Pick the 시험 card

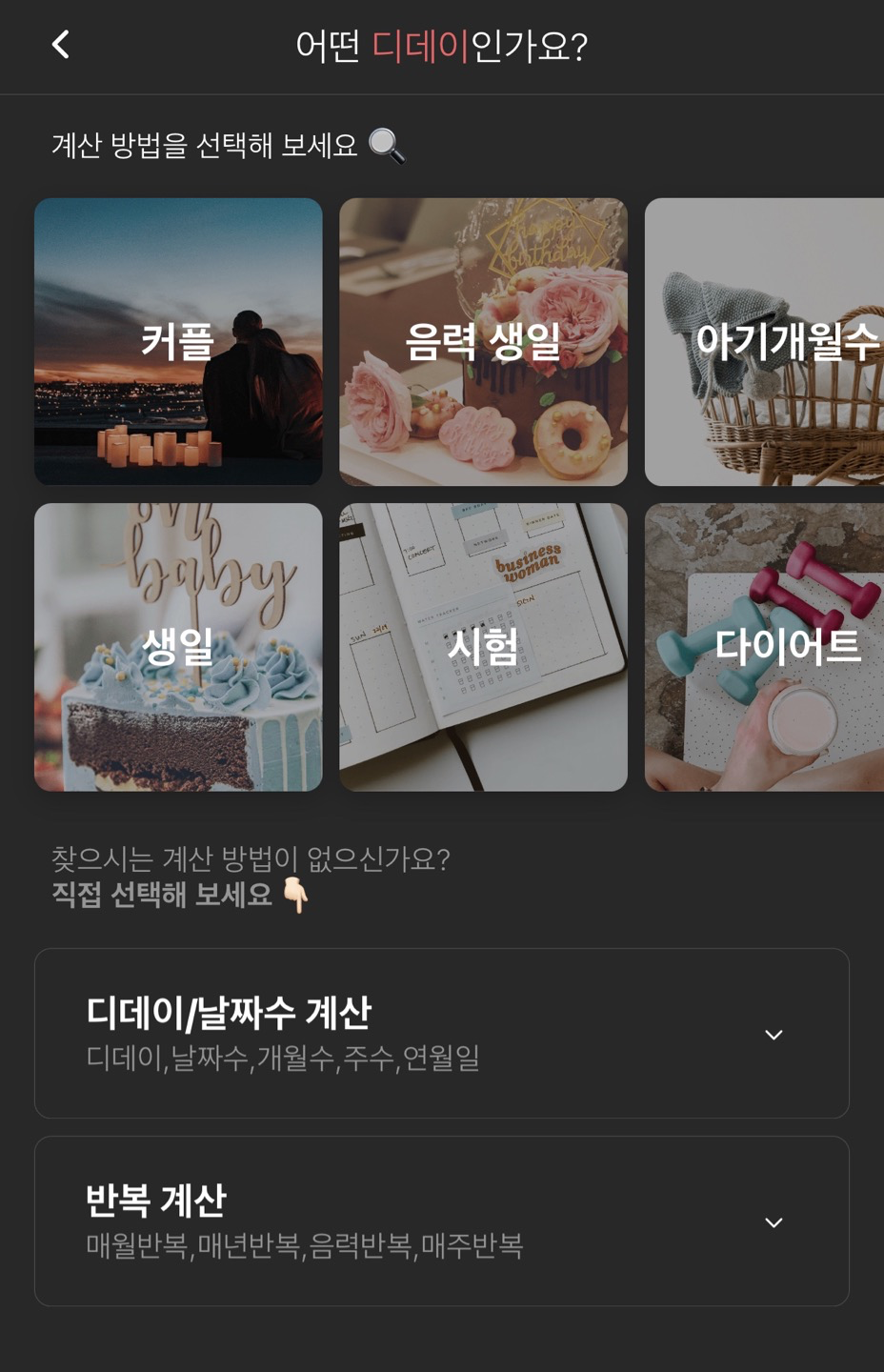[483, 647]
